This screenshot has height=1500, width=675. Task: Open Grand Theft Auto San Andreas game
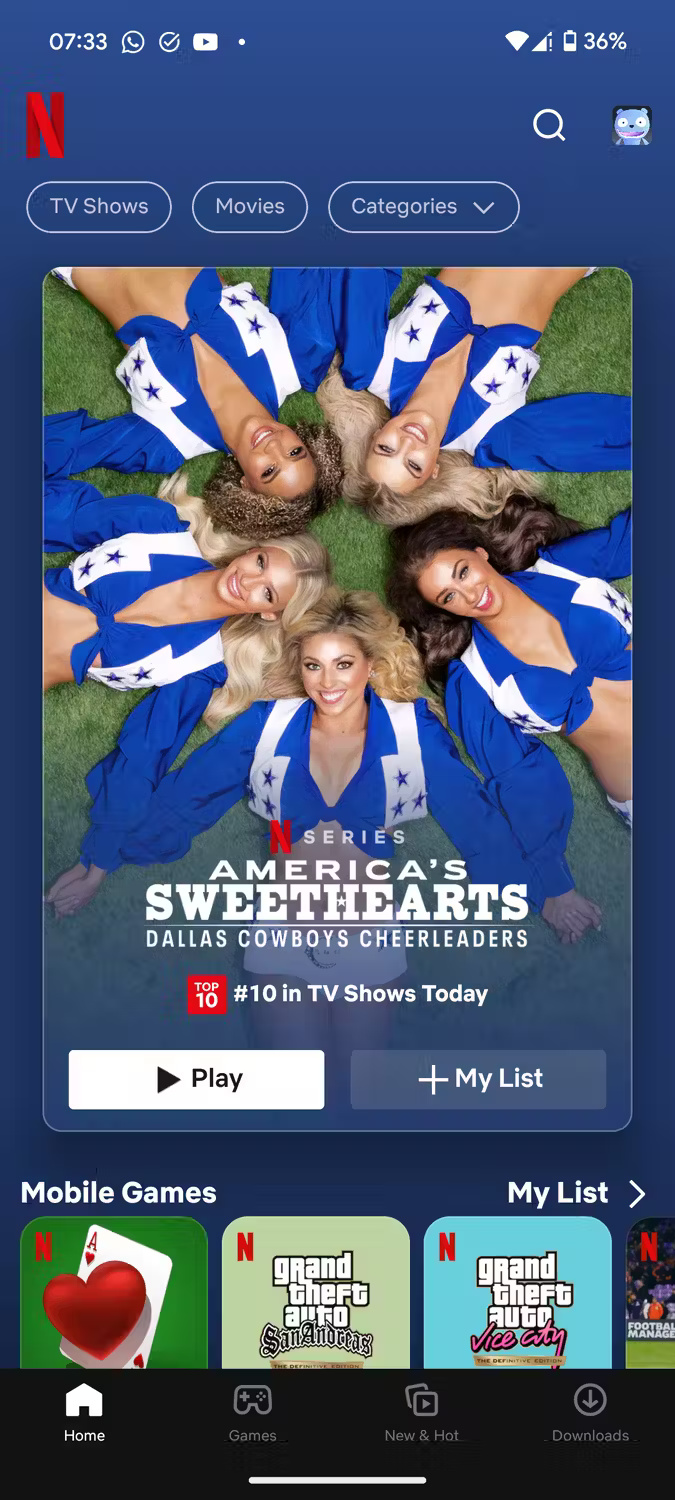(x=316, y=1291)
